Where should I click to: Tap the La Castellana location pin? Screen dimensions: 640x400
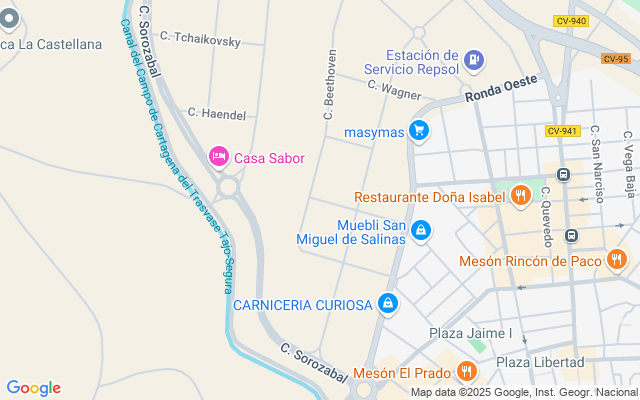click(9, 19)
